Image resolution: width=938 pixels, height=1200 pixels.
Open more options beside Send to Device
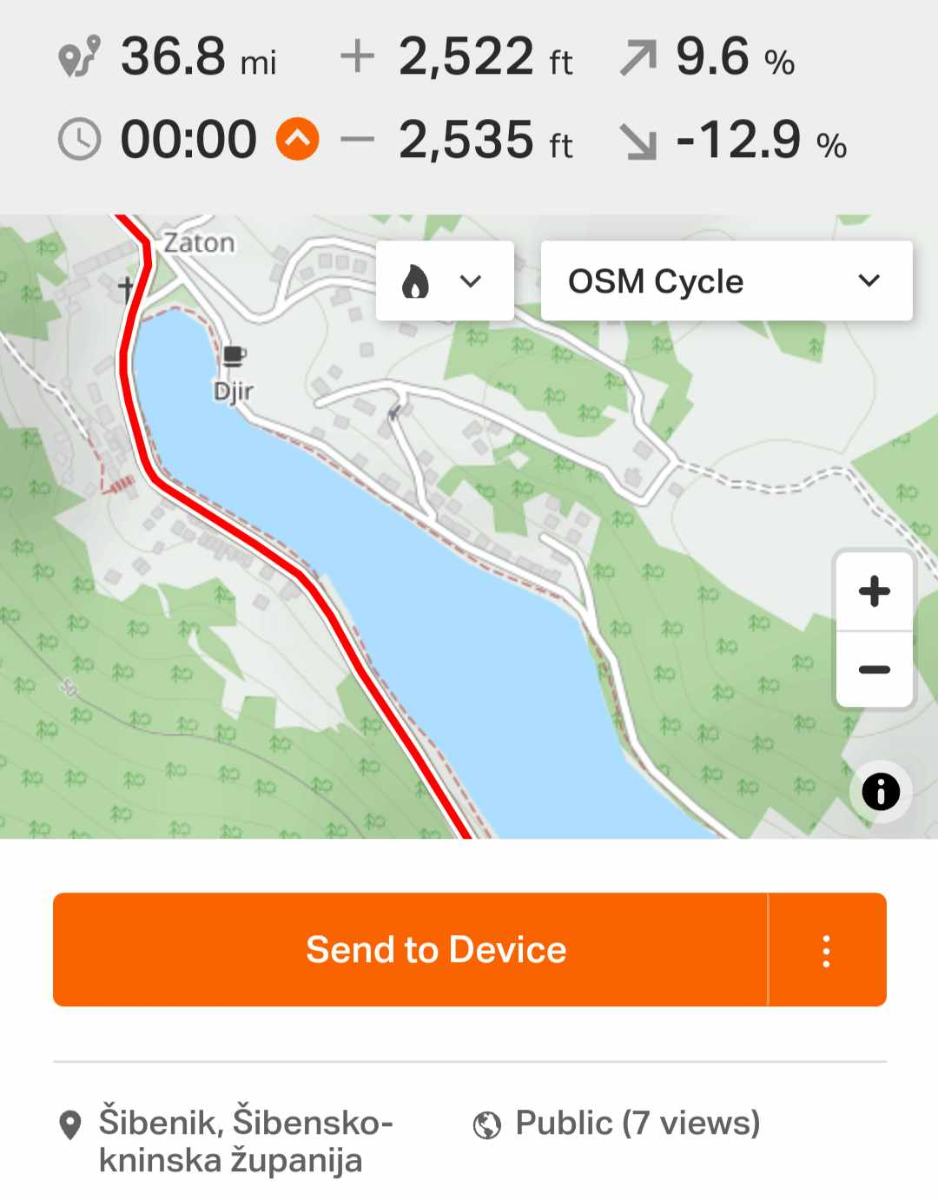click(x=826, y=950)
